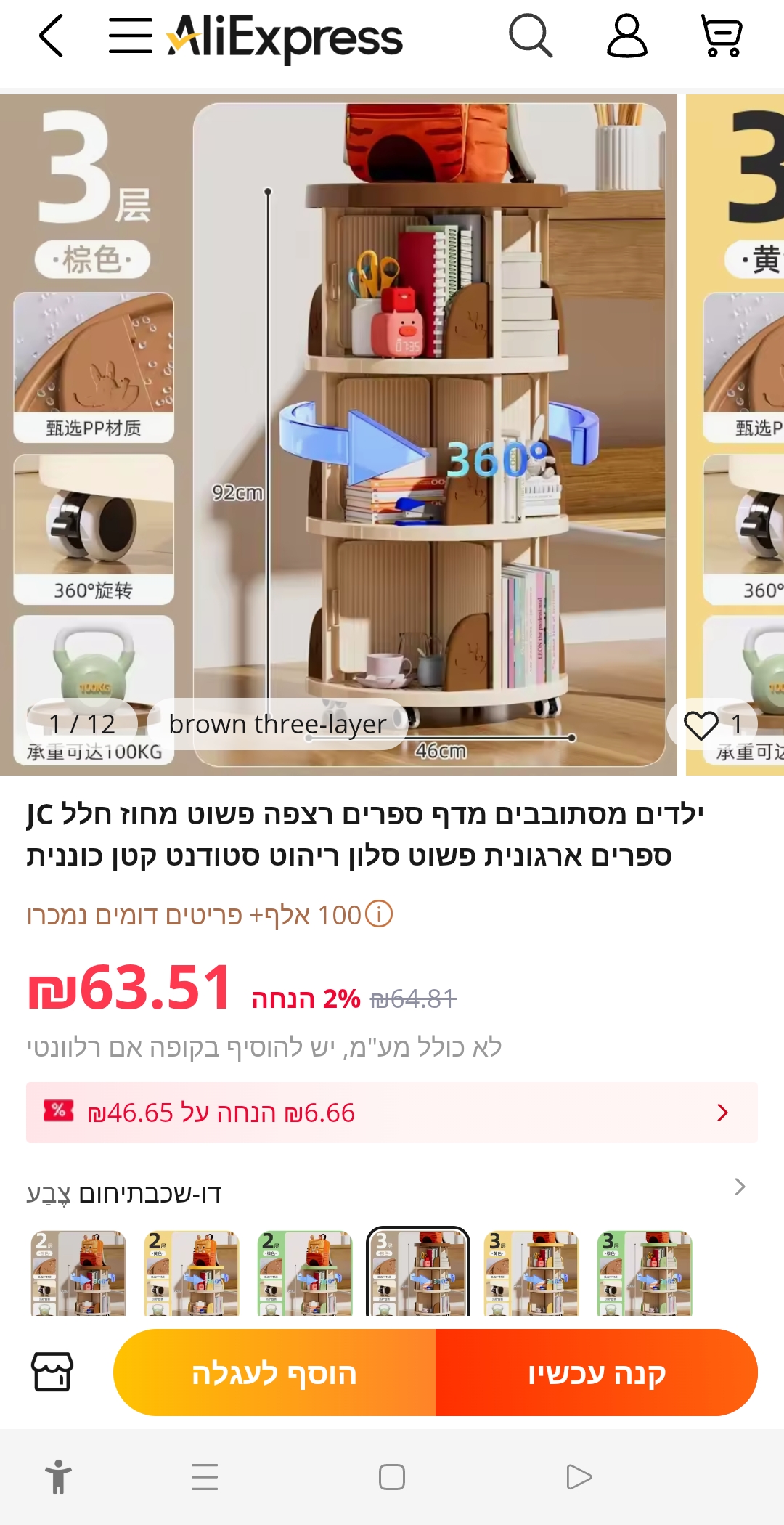Select the 2-layer yellow color variant
The width and height of the screenshot is (784, 1525).
click(192, 1273)
